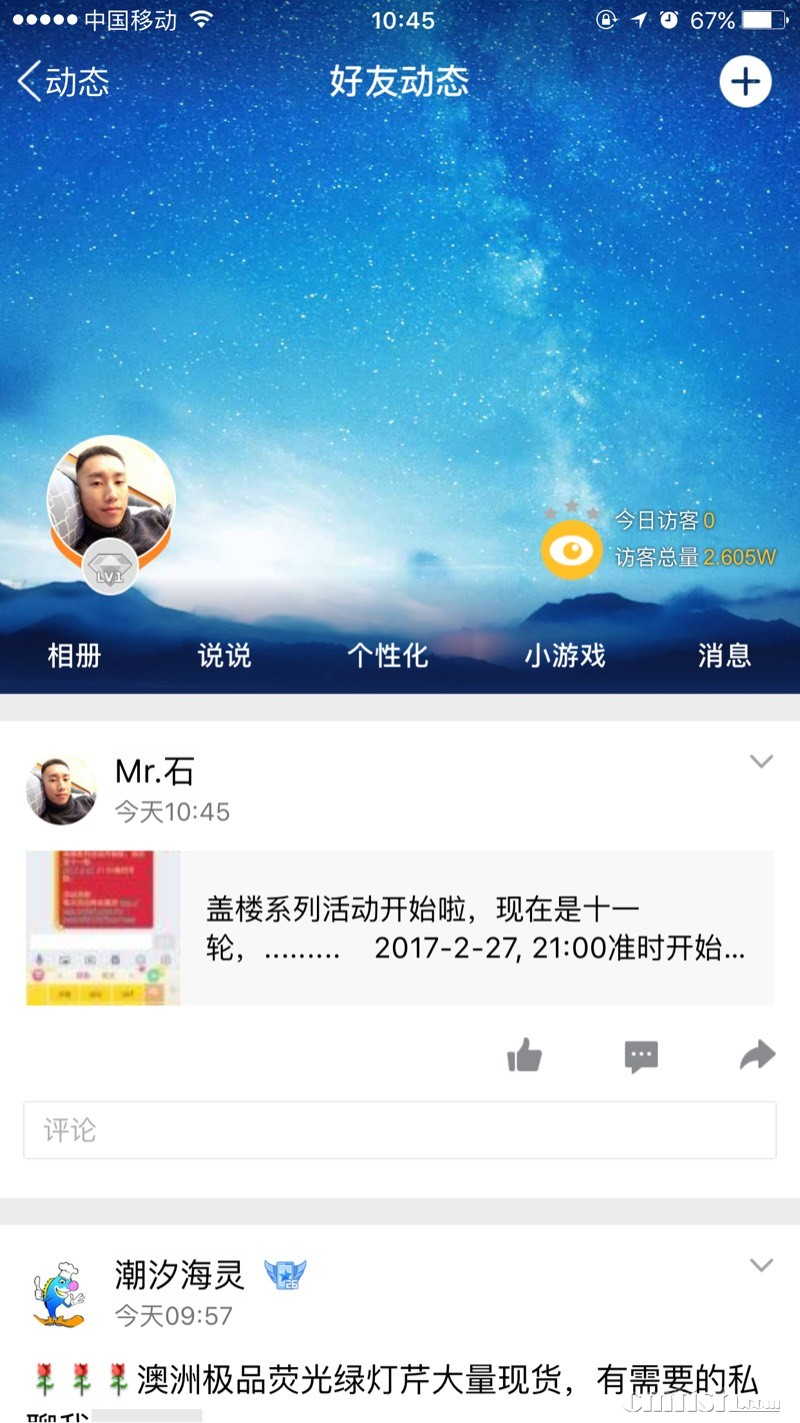Expand the dropdown arrow on Mr.石's post
Screen dimensions: 800x1423
click(x=761, y=762)
